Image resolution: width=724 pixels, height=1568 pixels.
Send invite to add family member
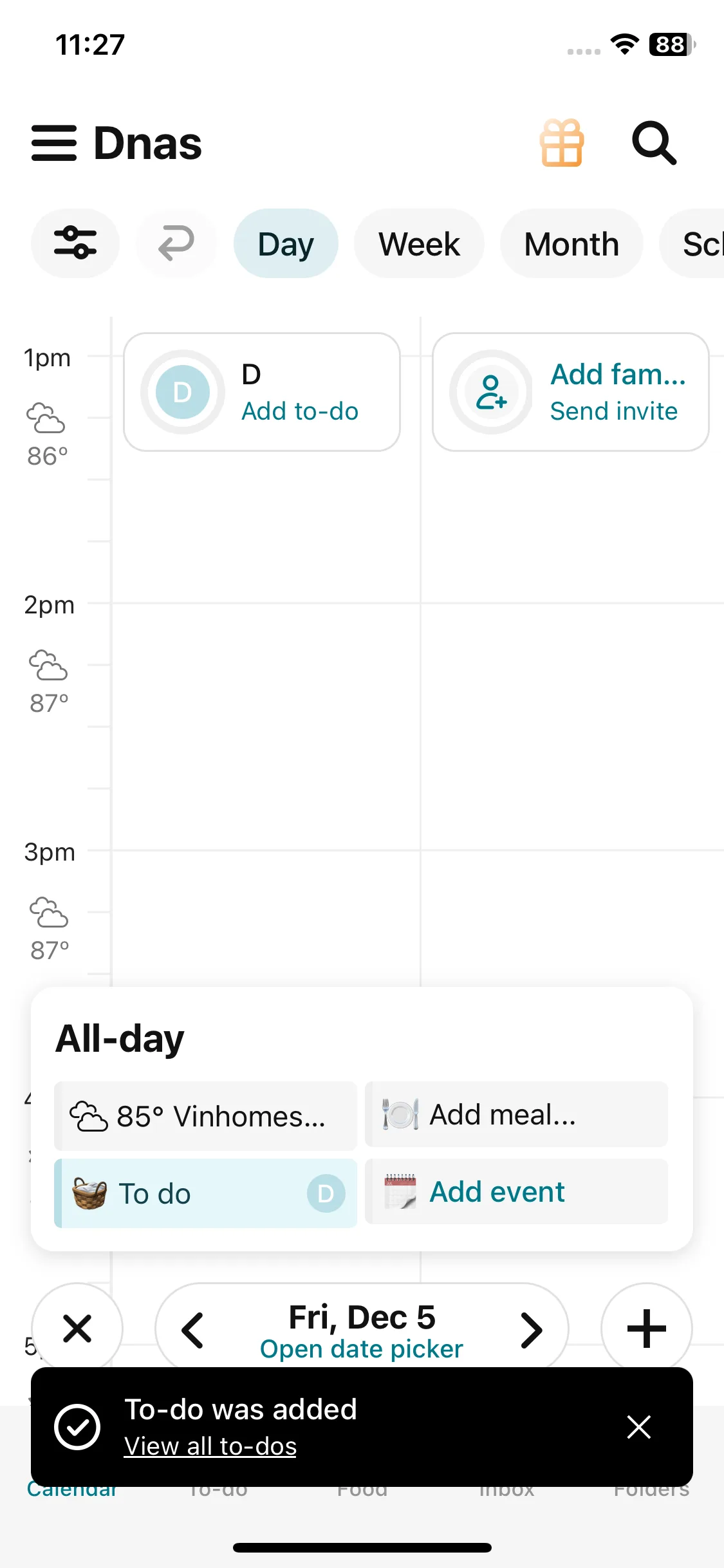[x=613, y=411]
